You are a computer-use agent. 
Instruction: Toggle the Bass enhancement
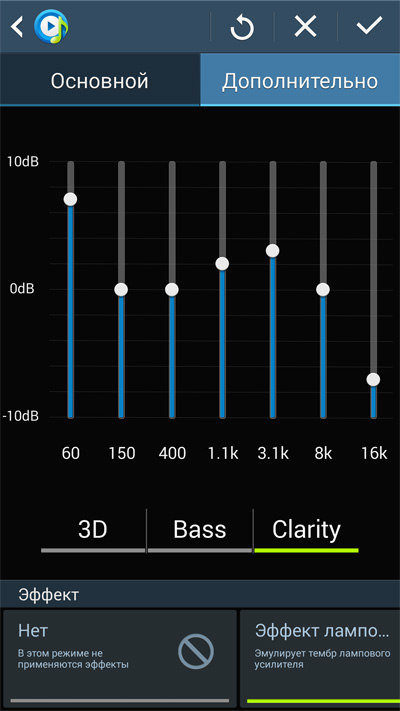(200, 531)
